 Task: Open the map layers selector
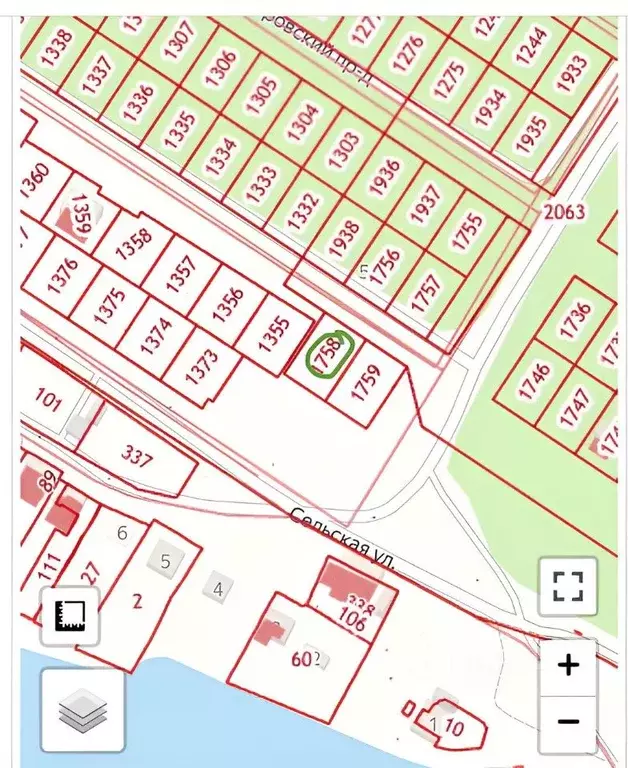pos(82,711)
